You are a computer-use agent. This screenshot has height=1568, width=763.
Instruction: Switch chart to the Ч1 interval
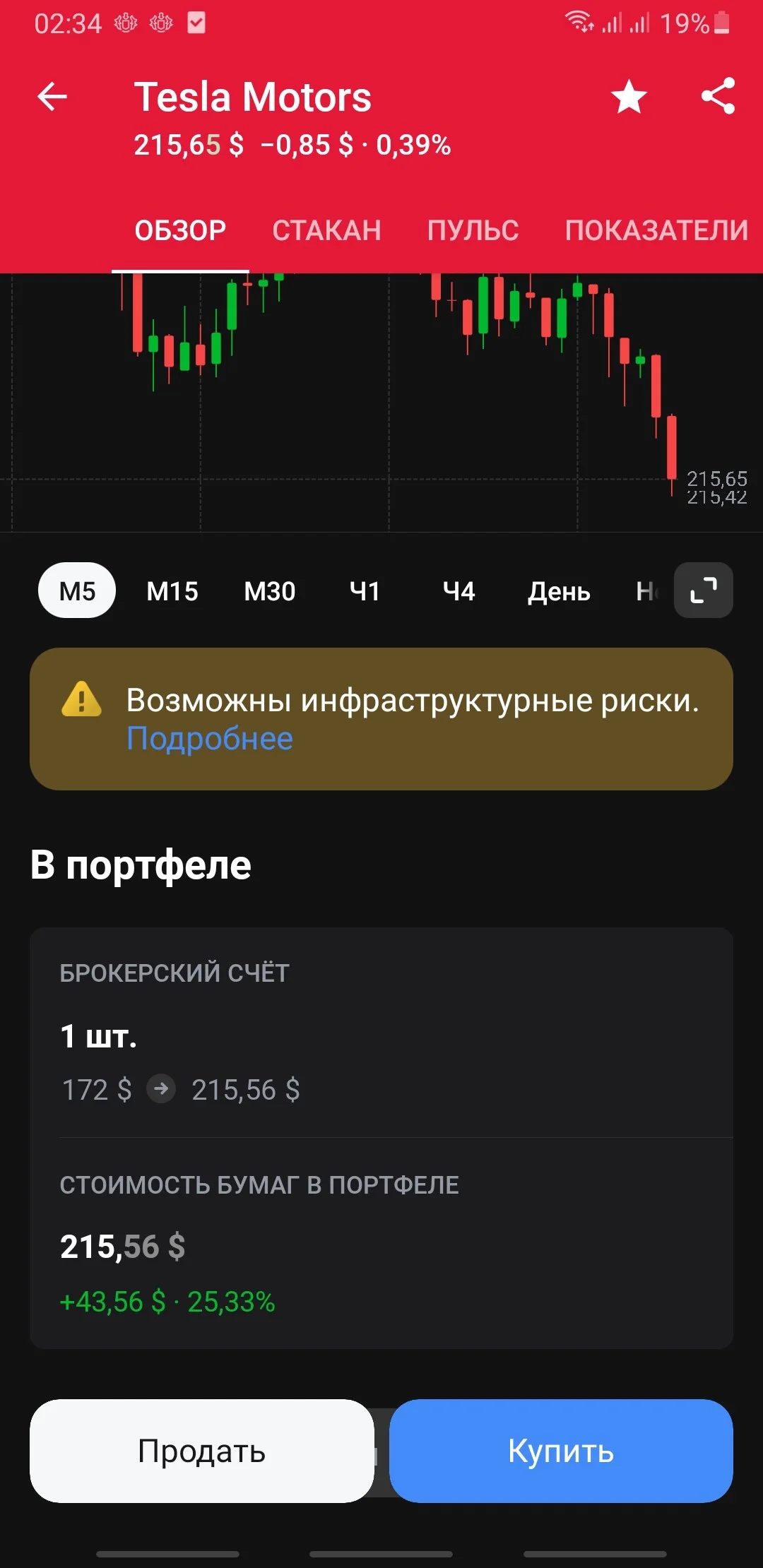click(365, 590)
